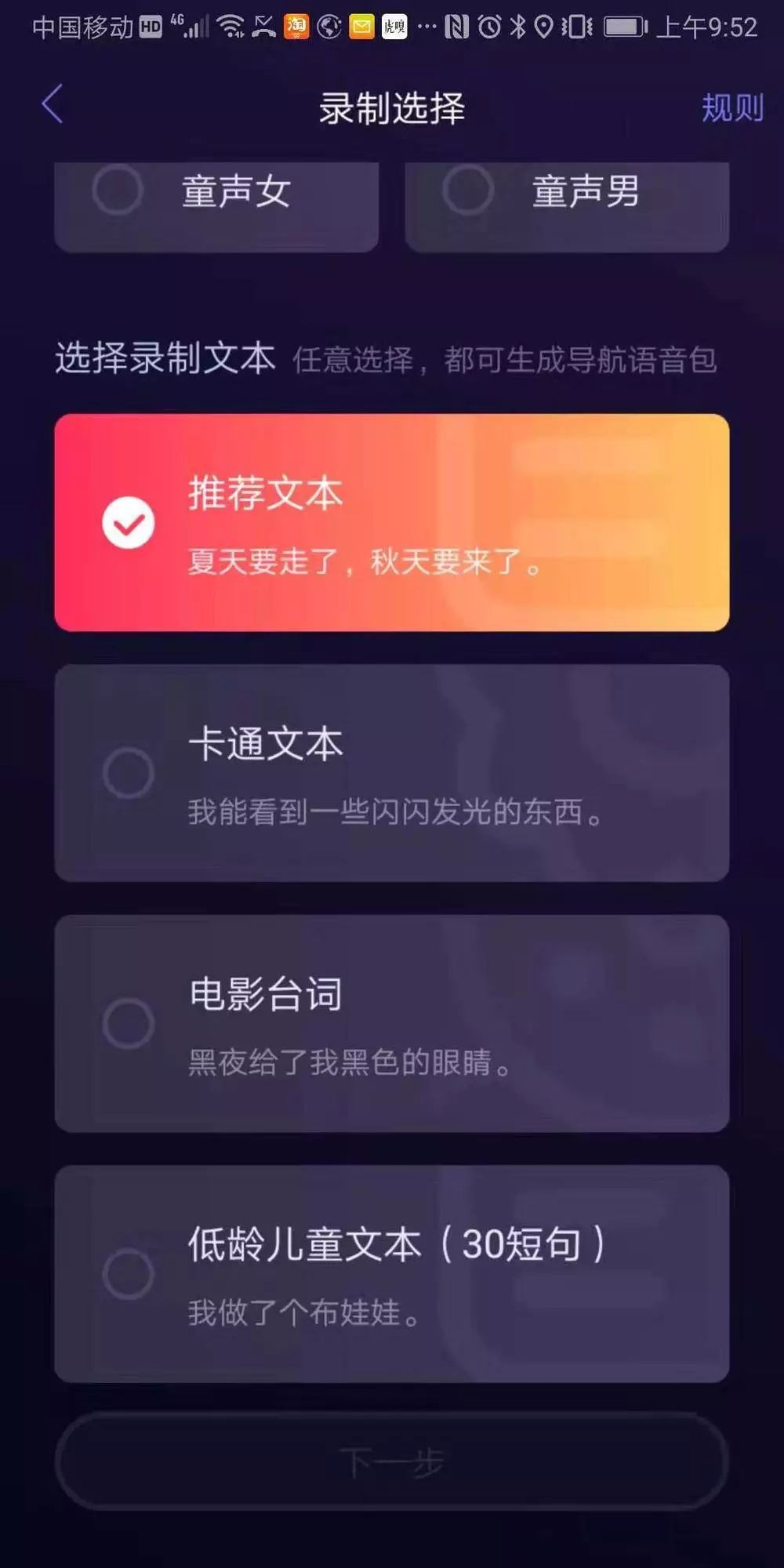Image resolution: width=784 pixels, height=1568 pixels.
Task: Go back using the top-left arrow
Action: pyautogui.click(x=53, y=105)
